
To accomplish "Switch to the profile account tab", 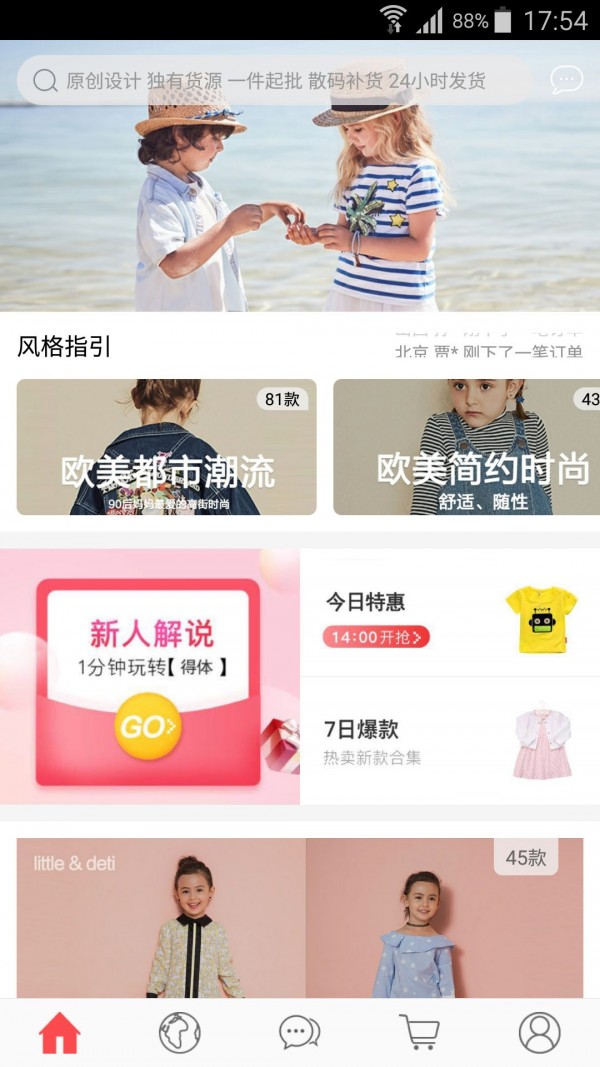I will click(x=540, y=1033).
